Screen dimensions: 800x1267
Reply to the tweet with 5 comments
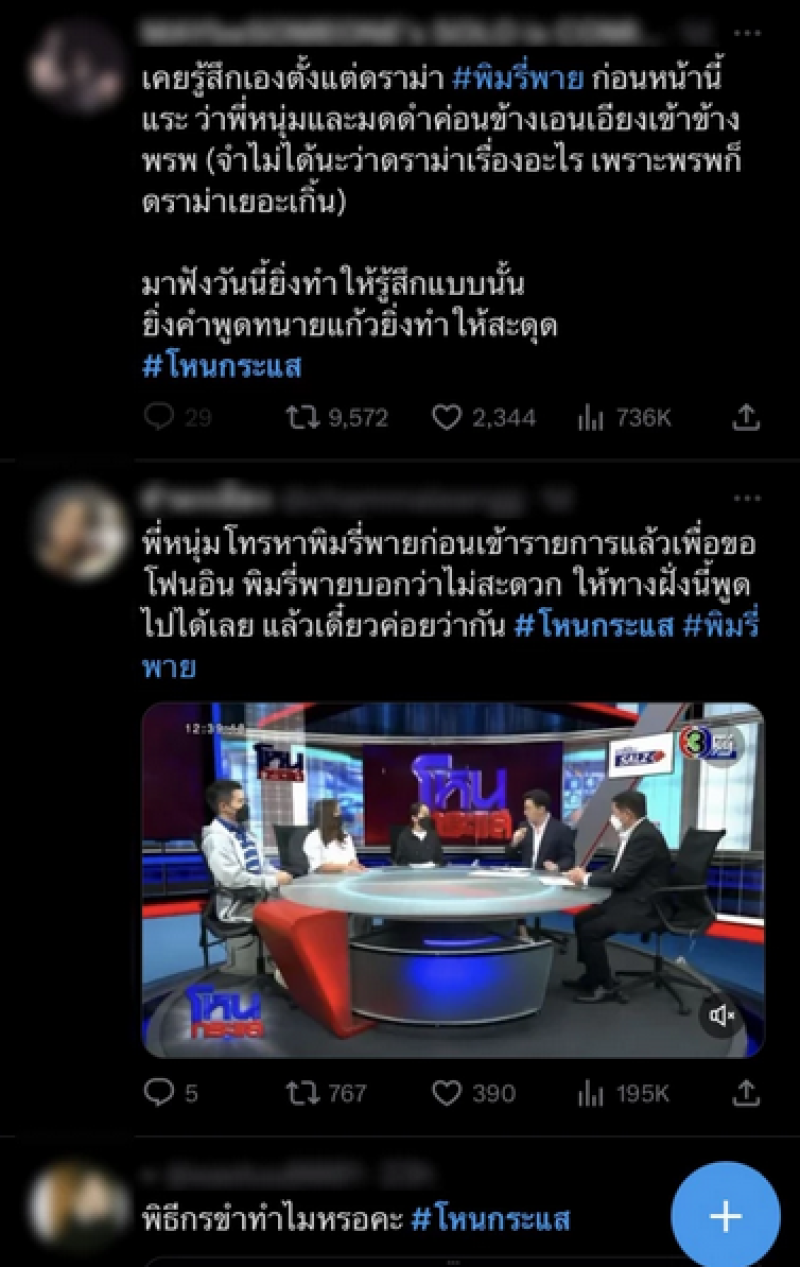pyautogui.click(x=160, y=1093)
